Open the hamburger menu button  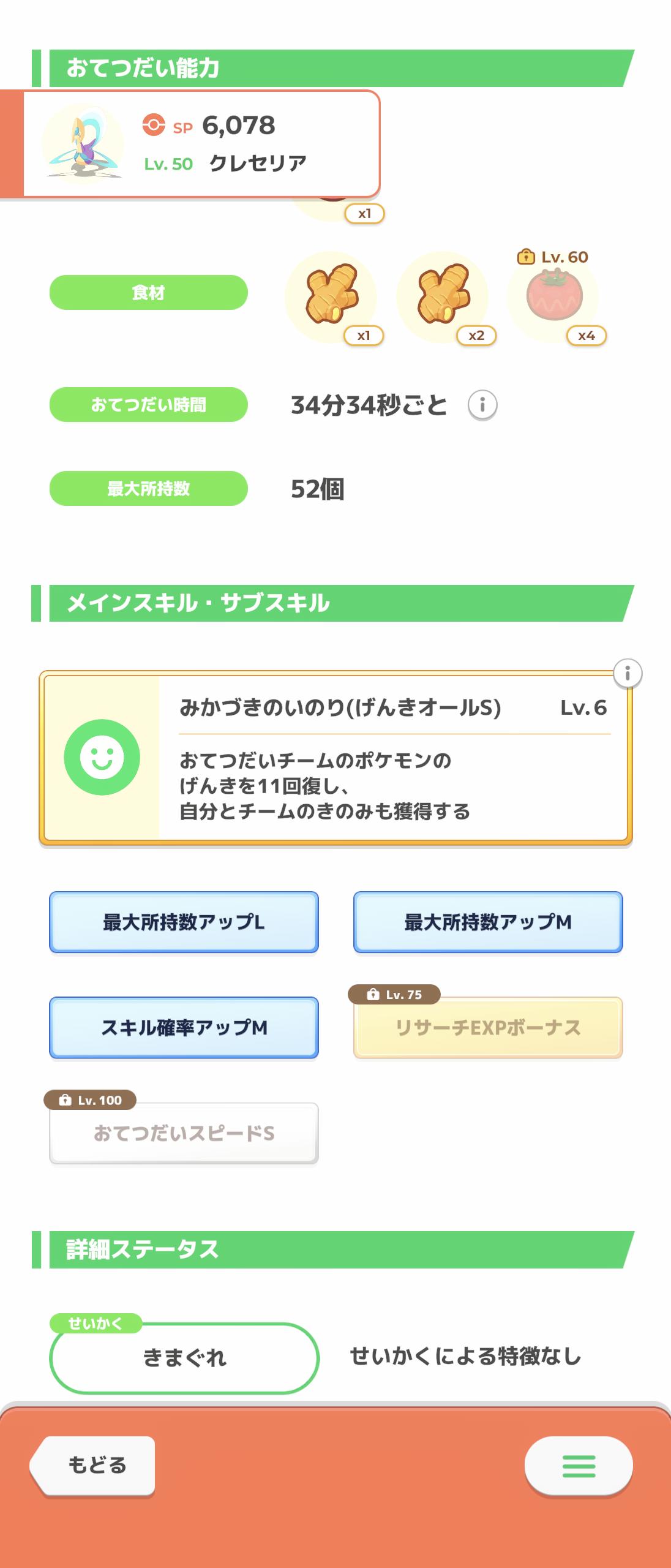pos(579,1466)
